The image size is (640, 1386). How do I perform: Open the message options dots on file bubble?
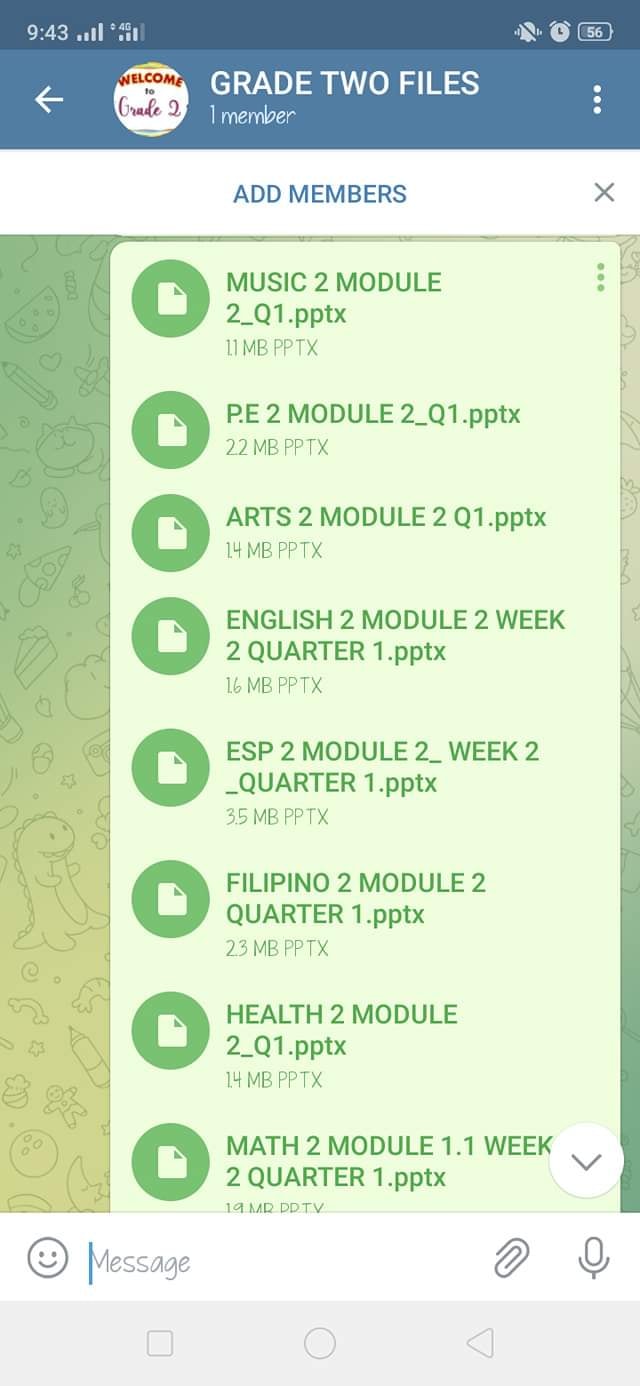point(600,277)
